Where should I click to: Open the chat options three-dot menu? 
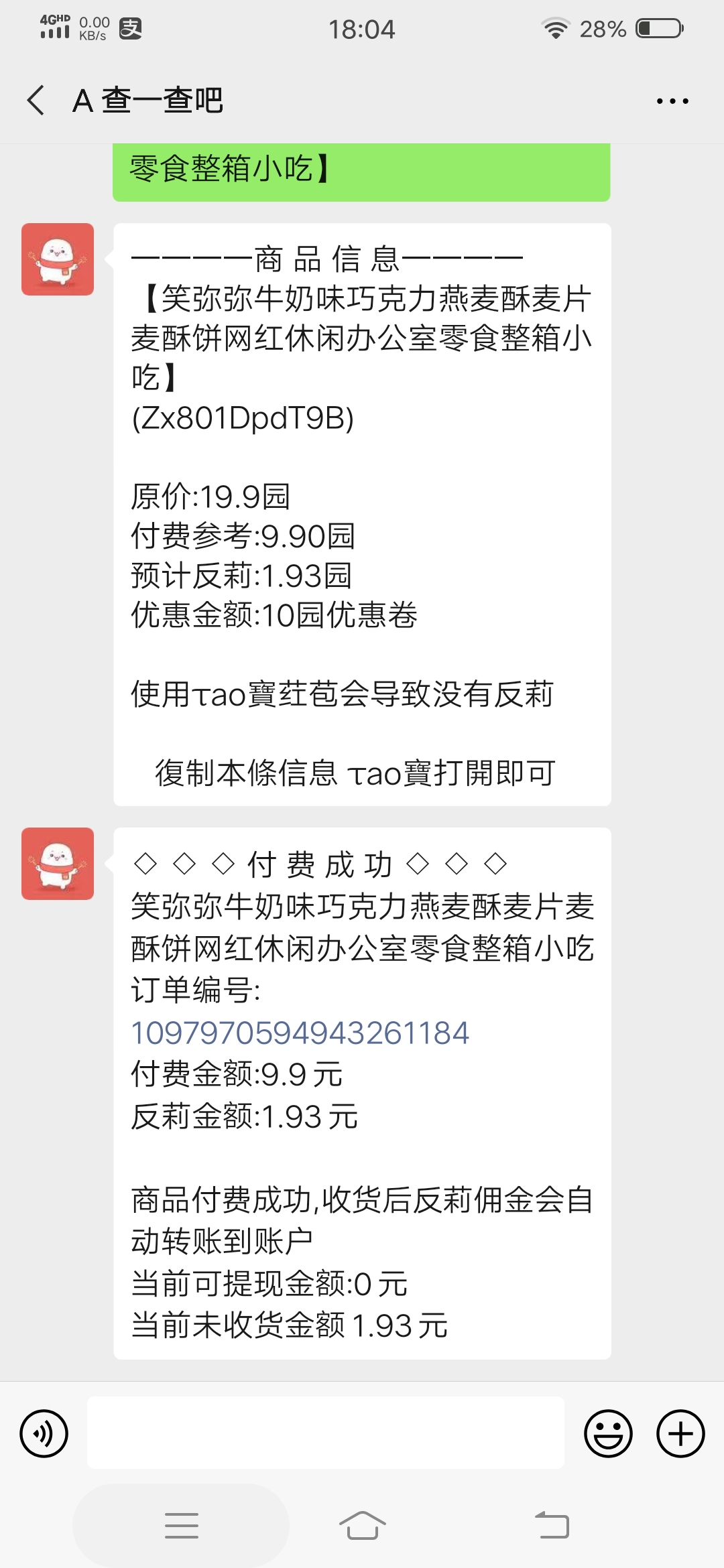click(x=672, y=101)
